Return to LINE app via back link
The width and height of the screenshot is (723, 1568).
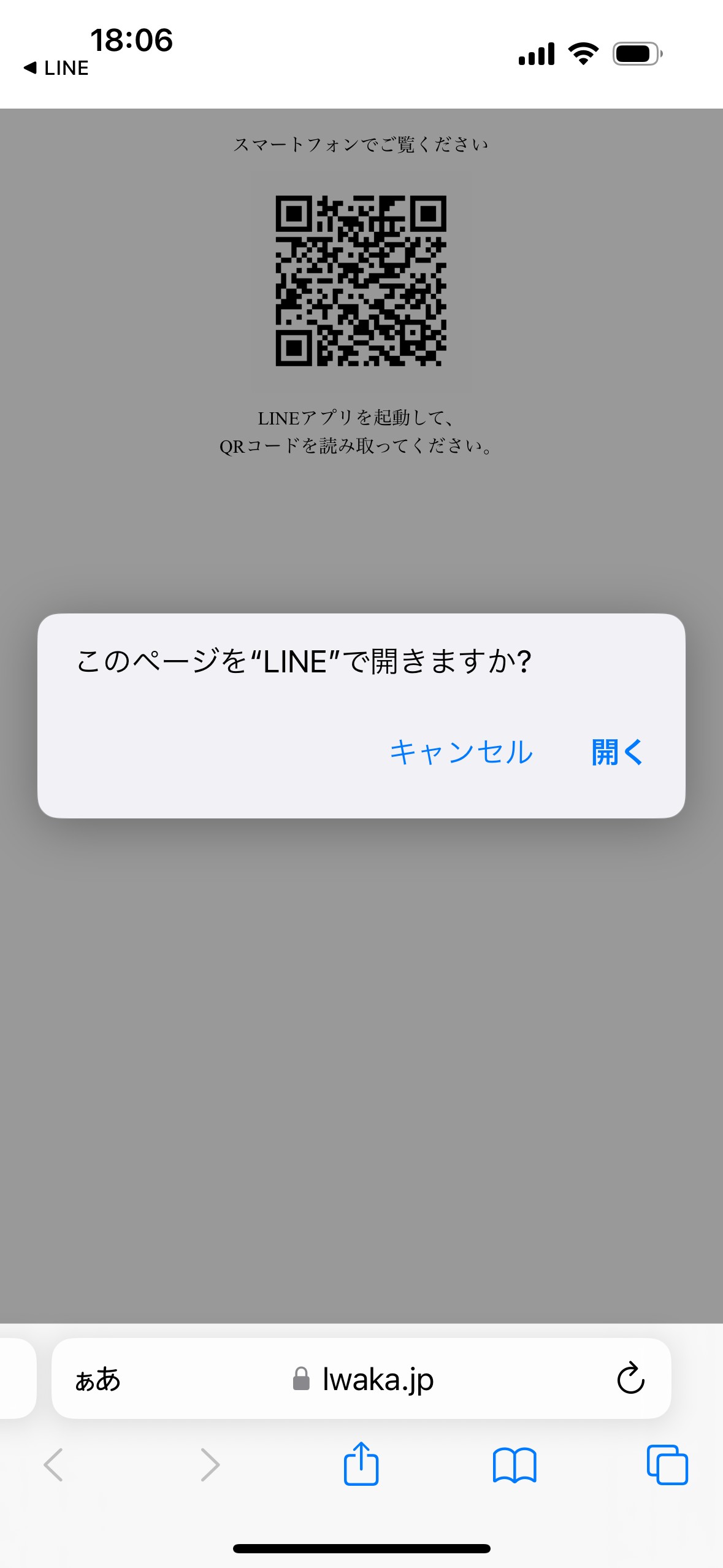56,68
